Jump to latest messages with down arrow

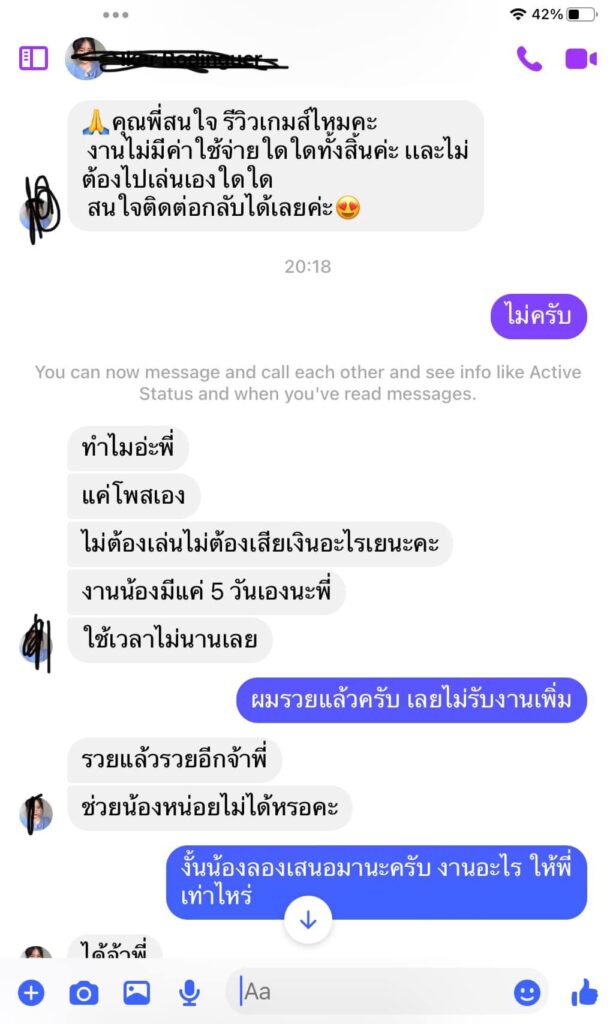tap(308, 920)
